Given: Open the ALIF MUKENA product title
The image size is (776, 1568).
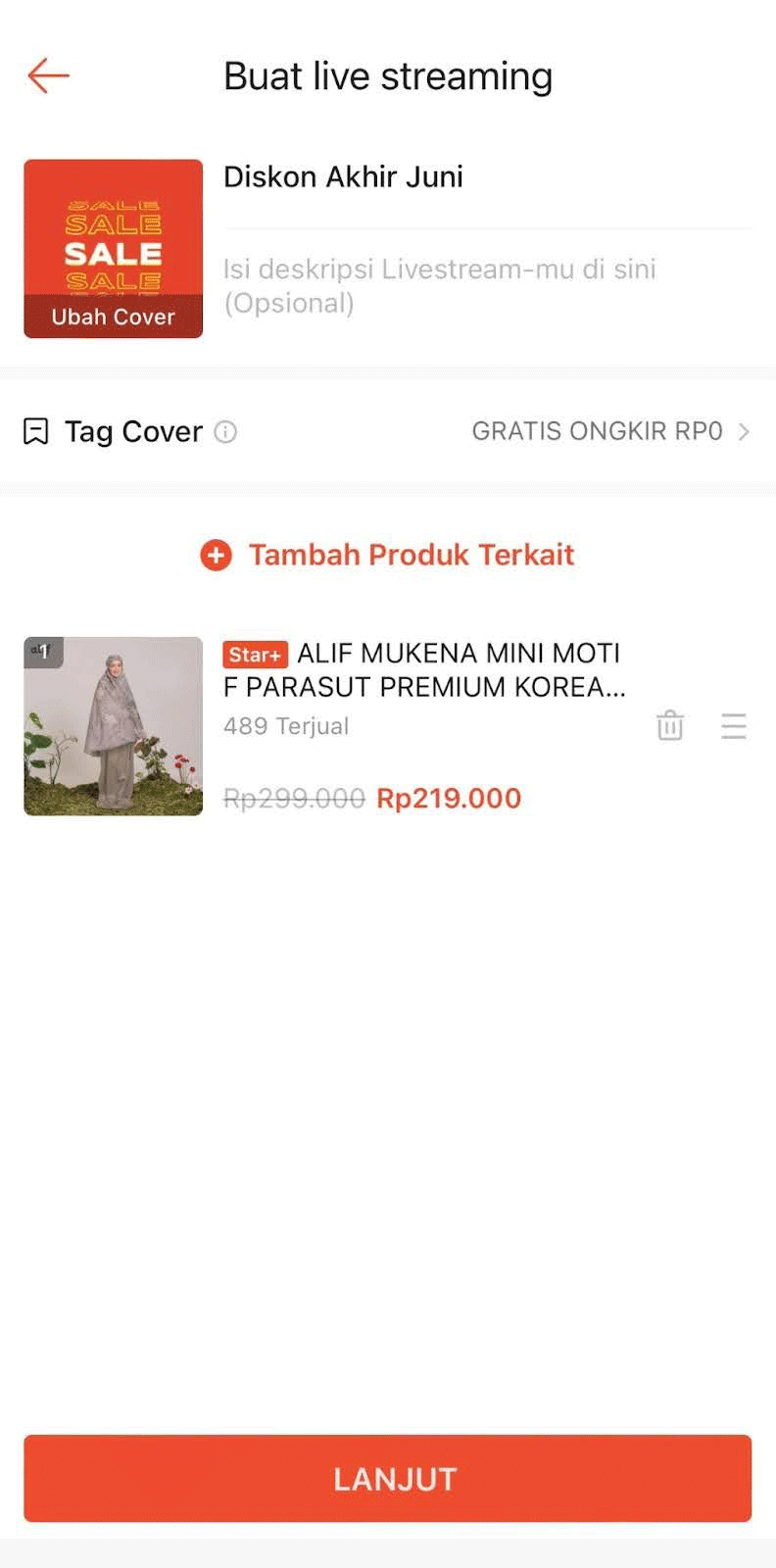Looking at the screenshot, I should (x=461, y=670).
